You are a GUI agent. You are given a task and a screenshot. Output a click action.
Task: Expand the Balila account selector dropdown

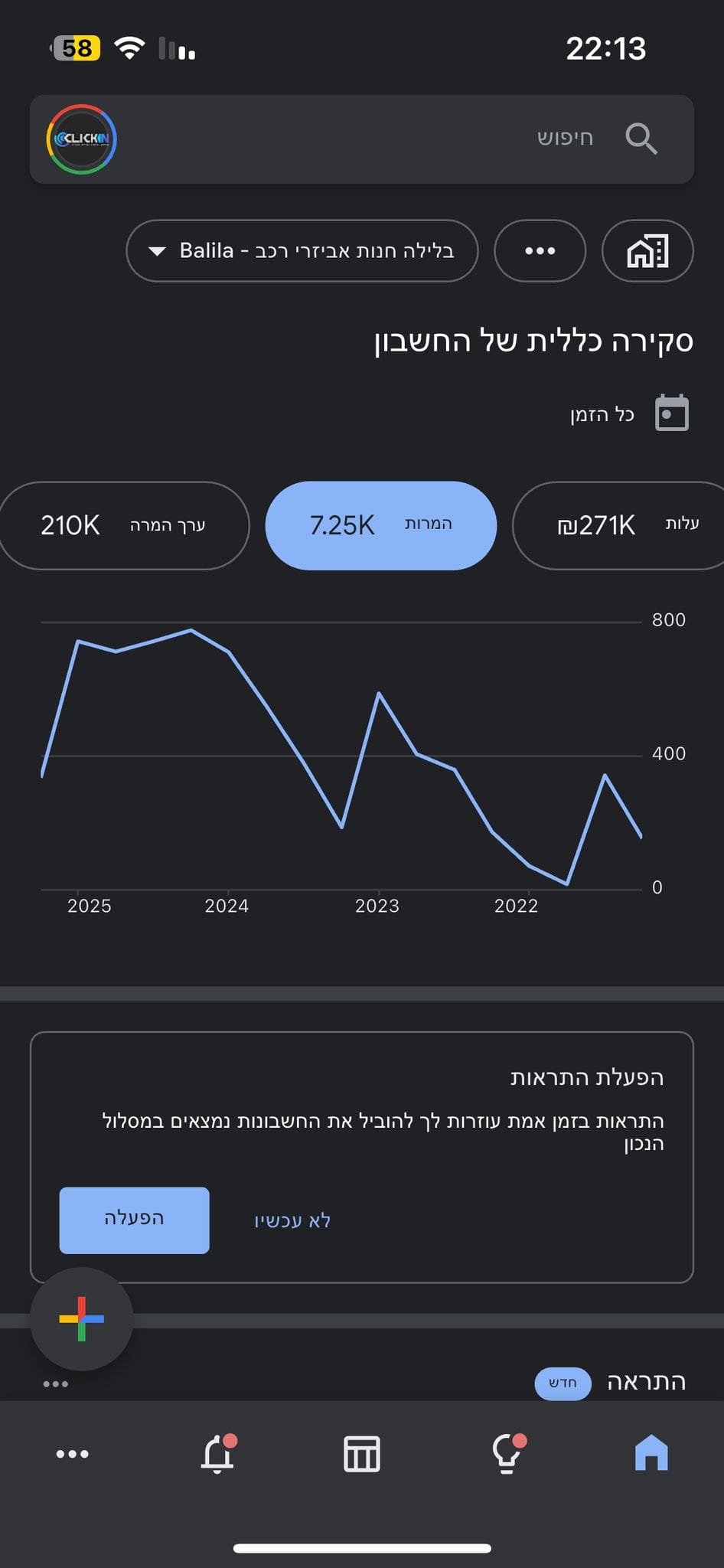click(x=302, y=251)
